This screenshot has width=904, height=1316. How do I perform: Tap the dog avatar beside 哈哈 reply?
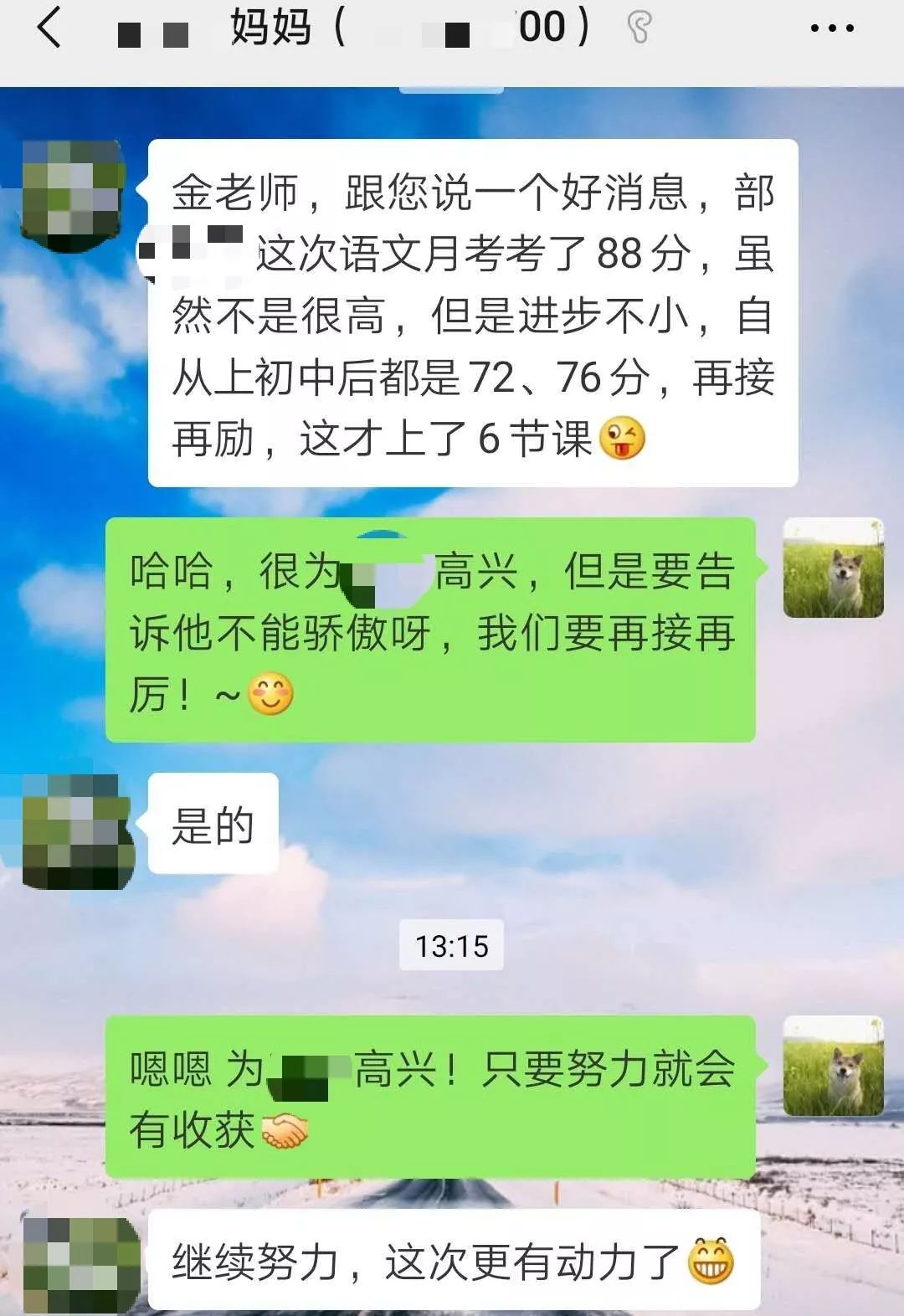point(833,569)
